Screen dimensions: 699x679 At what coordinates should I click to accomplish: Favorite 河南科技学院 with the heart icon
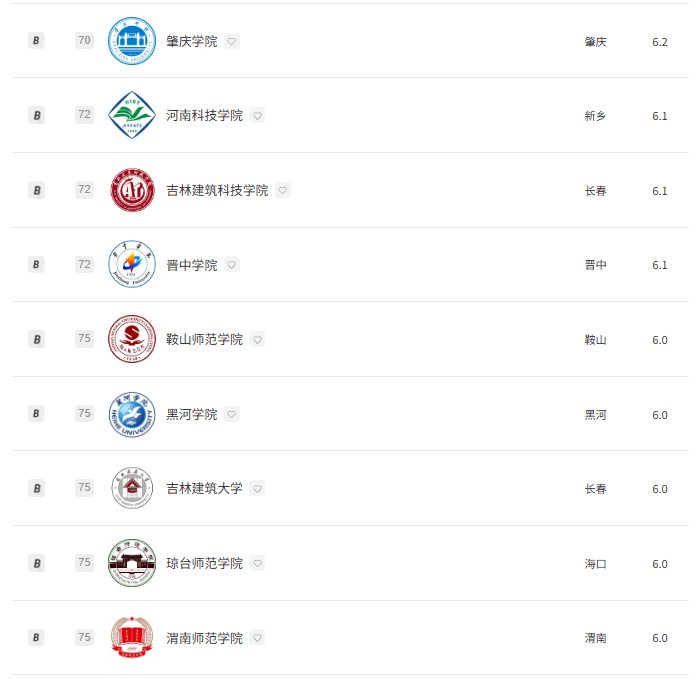click(258, 116)
